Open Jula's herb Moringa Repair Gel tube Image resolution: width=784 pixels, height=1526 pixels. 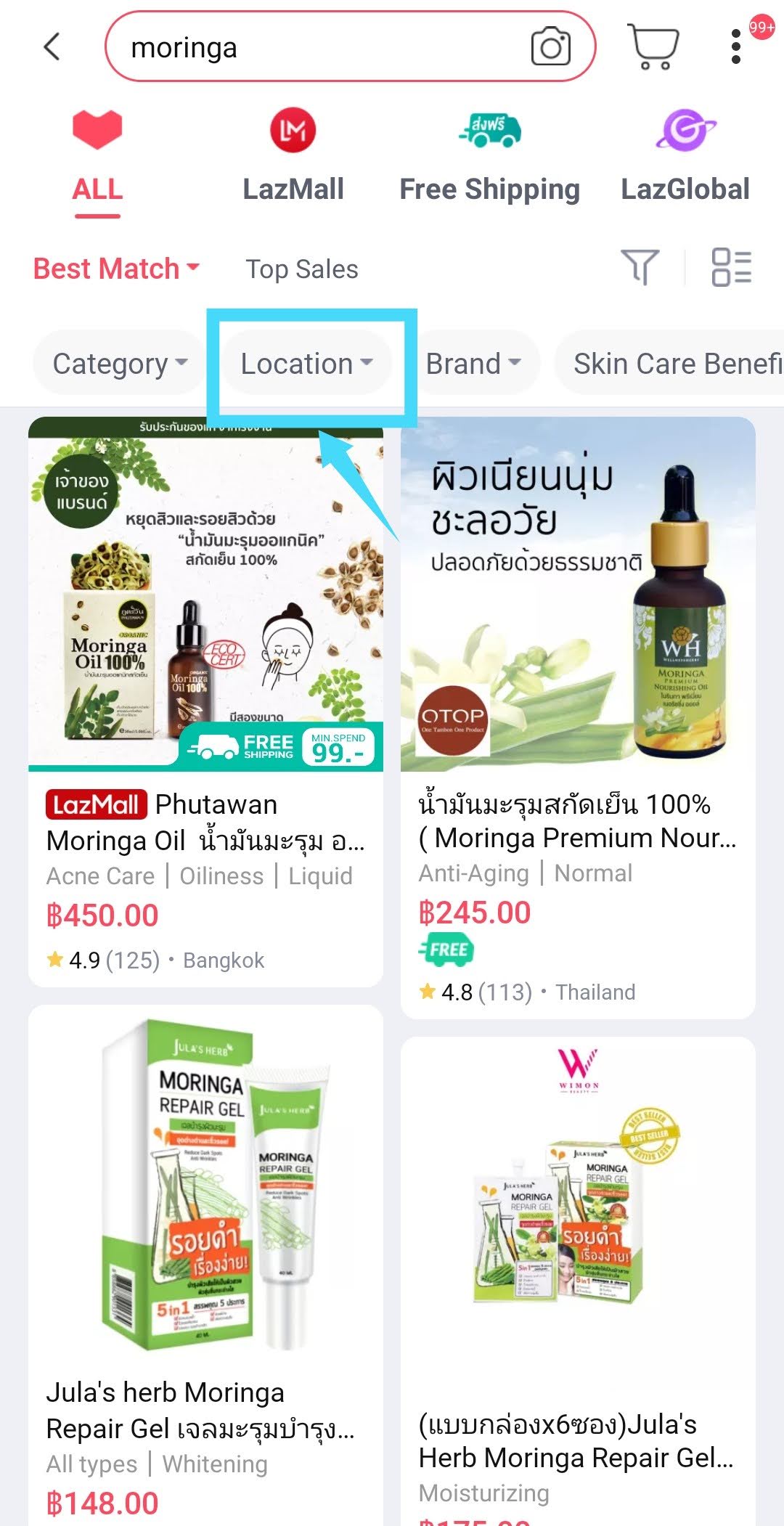[x=205, y=1234]
